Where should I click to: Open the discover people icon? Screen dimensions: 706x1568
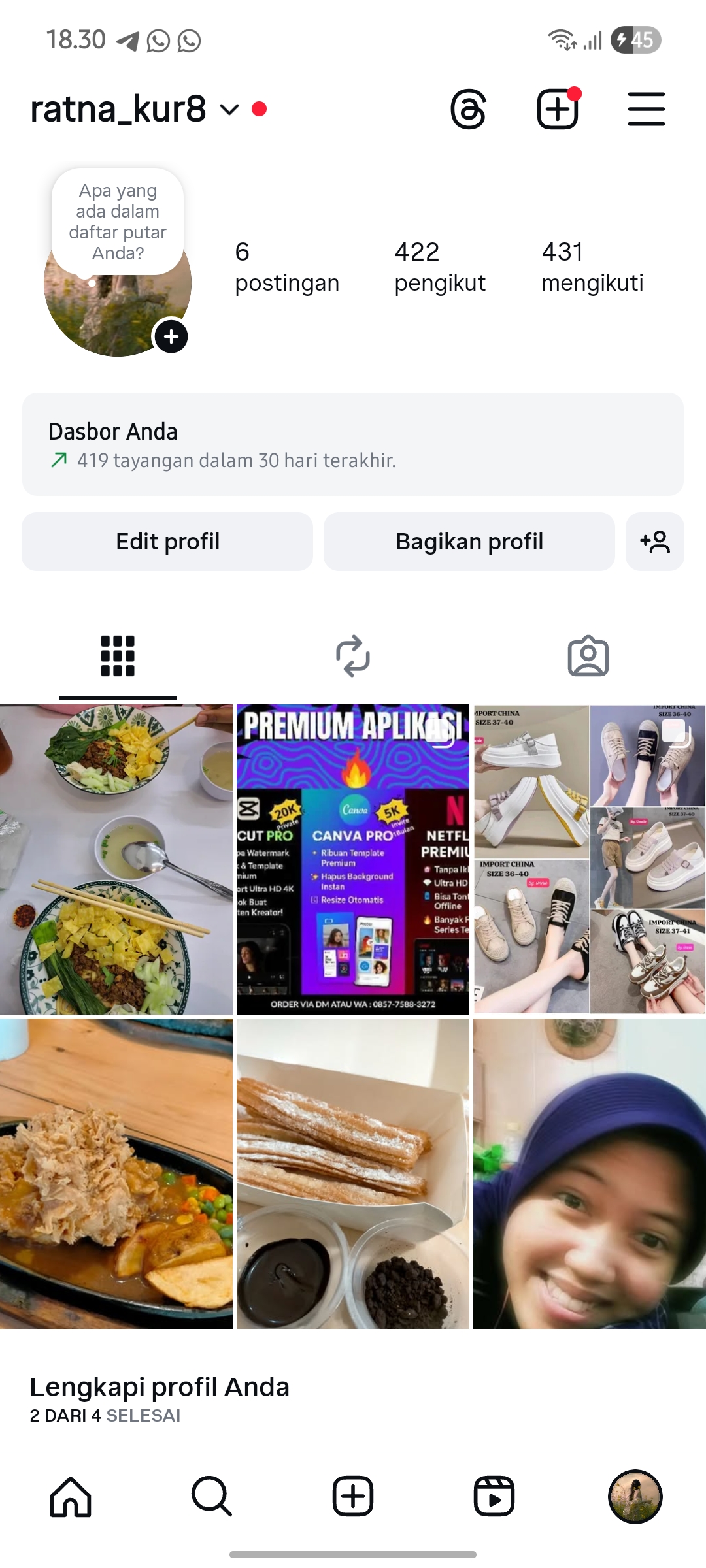(x=654, y=542)
